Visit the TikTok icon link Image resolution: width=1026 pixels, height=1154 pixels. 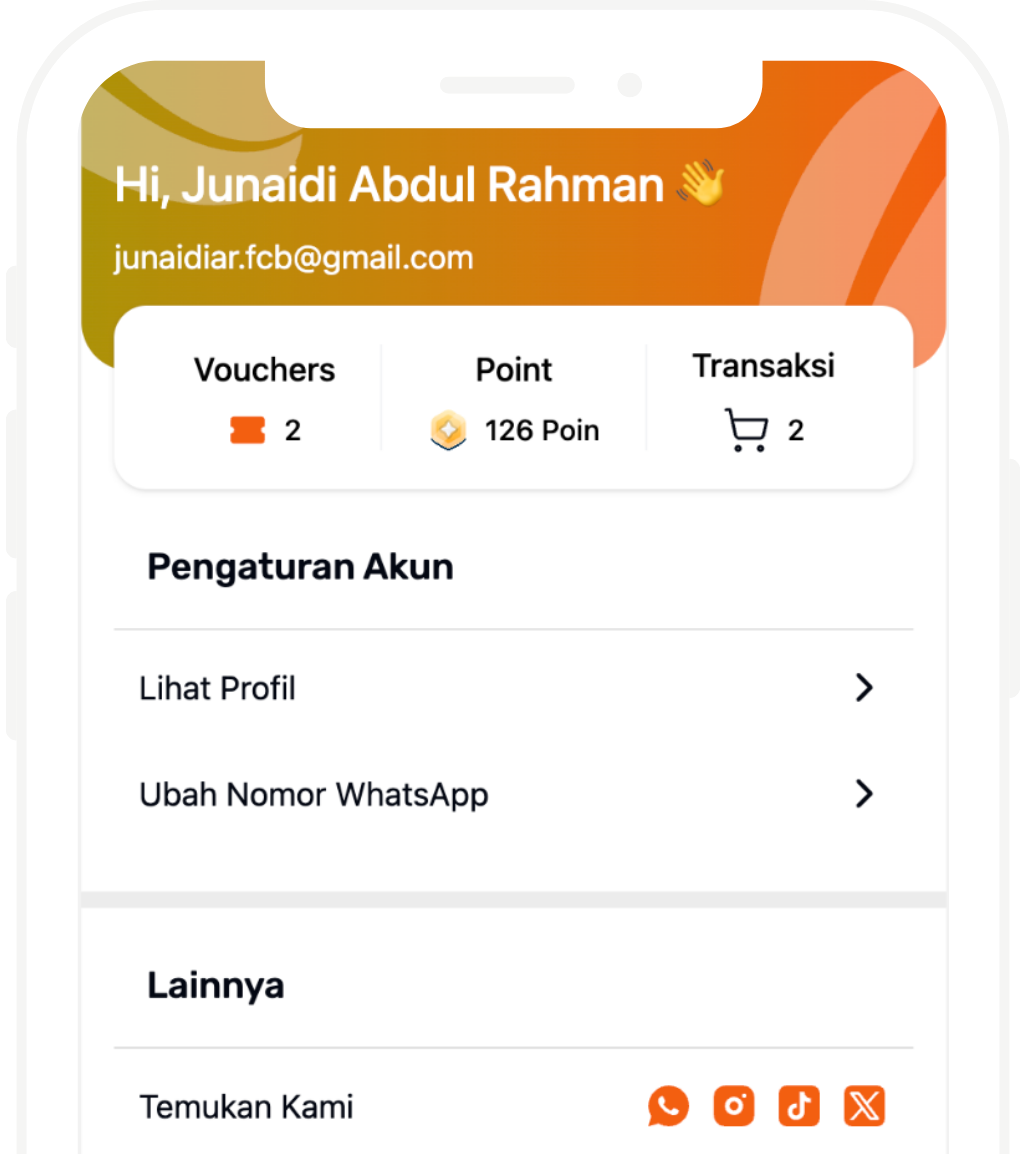click(799, 1107)
